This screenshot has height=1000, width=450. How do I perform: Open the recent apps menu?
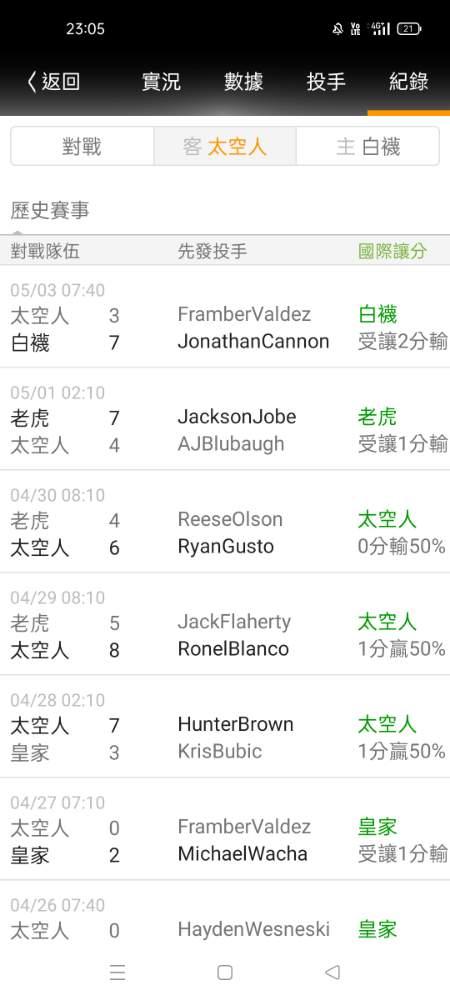(x=117, y=972)
